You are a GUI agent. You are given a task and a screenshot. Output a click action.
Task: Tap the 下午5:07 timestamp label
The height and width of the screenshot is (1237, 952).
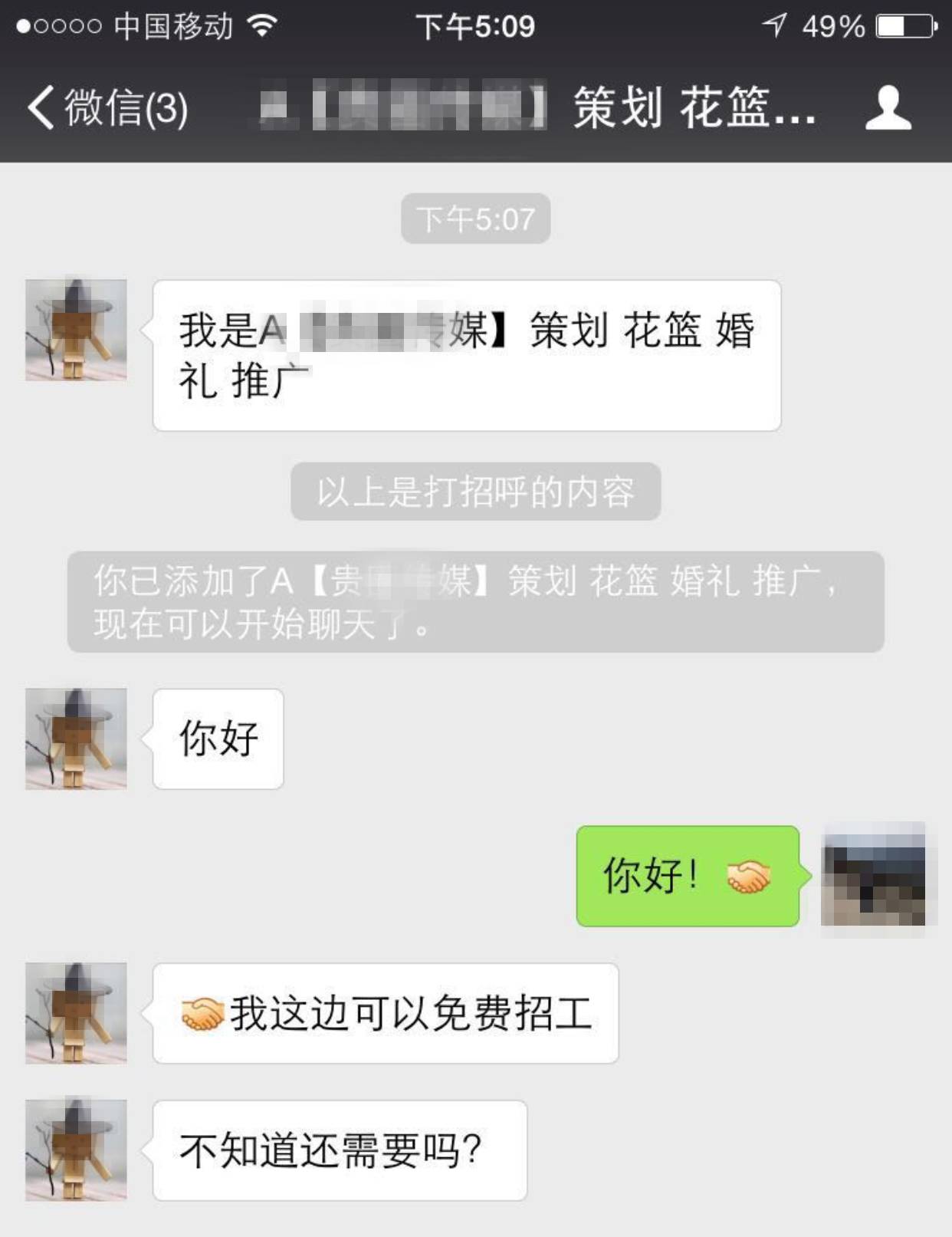tap(475, 217)
